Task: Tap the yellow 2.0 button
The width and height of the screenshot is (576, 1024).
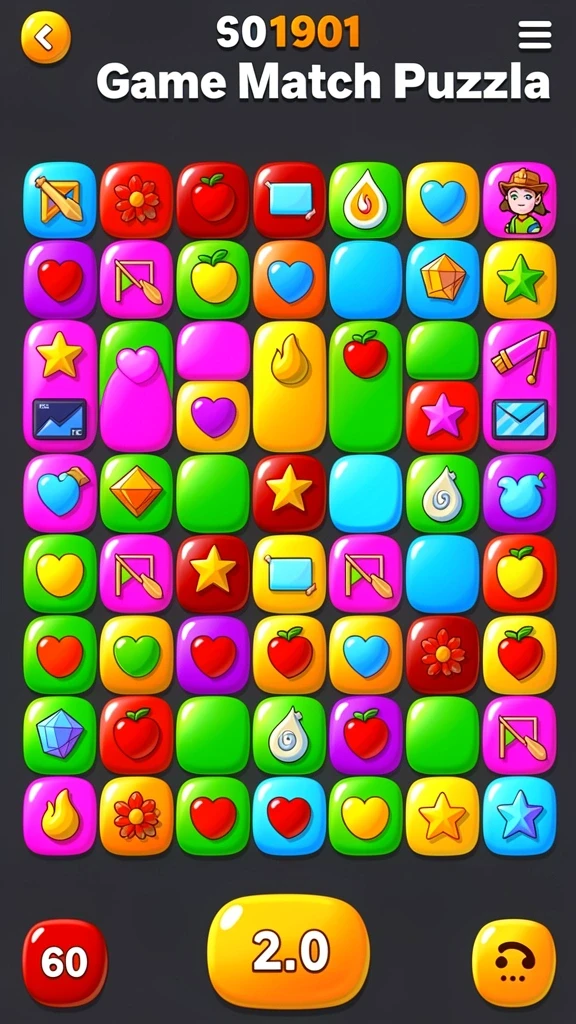Action: click(x=288, y=950)
